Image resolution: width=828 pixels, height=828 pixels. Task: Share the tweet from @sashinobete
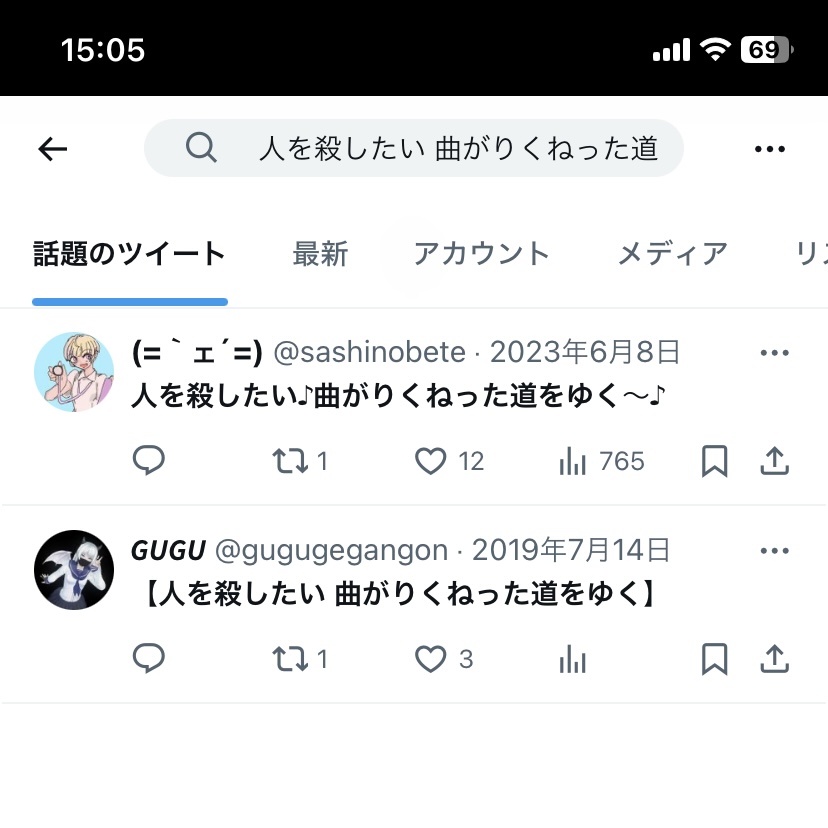[x=774, y=461]
